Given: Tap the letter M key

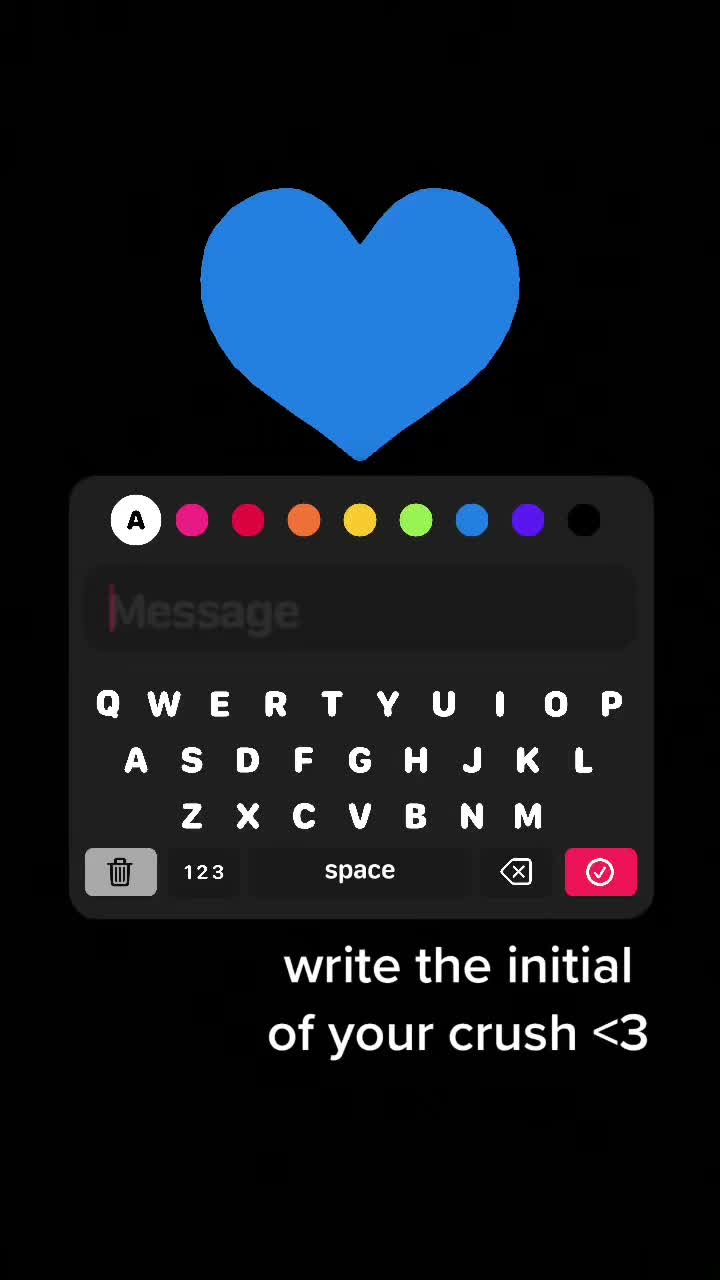Looking at the screenshot, I should [x=528, y=816].
